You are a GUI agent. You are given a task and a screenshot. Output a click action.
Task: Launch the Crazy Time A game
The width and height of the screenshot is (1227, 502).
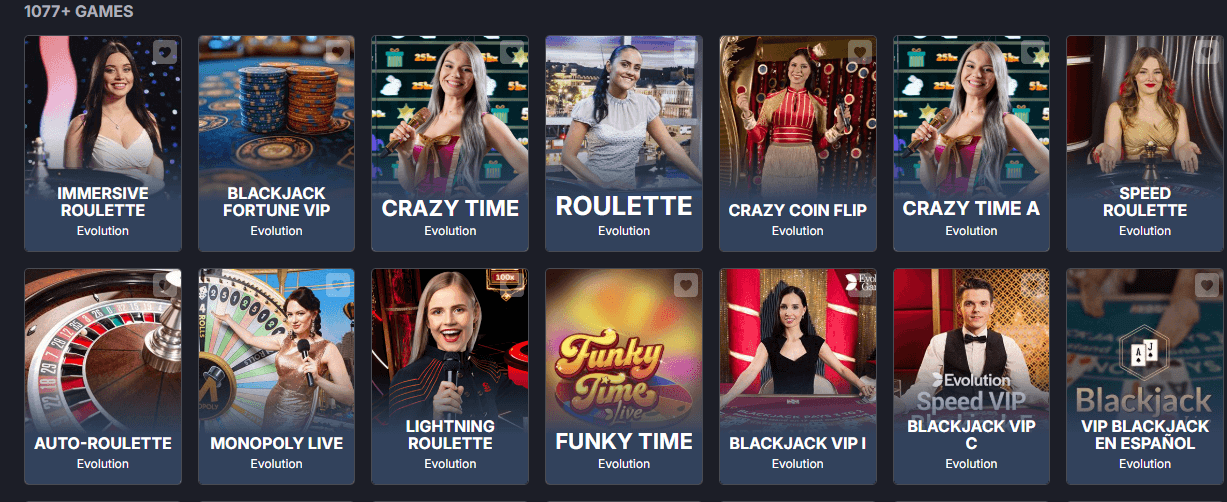[971, 140]
